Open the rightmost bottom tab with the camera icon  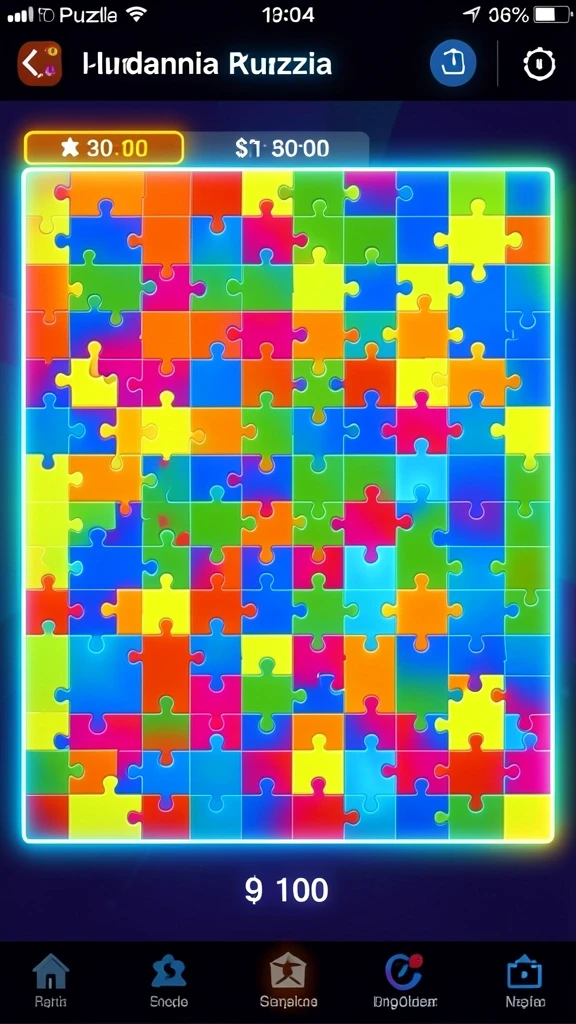[524, 980]
